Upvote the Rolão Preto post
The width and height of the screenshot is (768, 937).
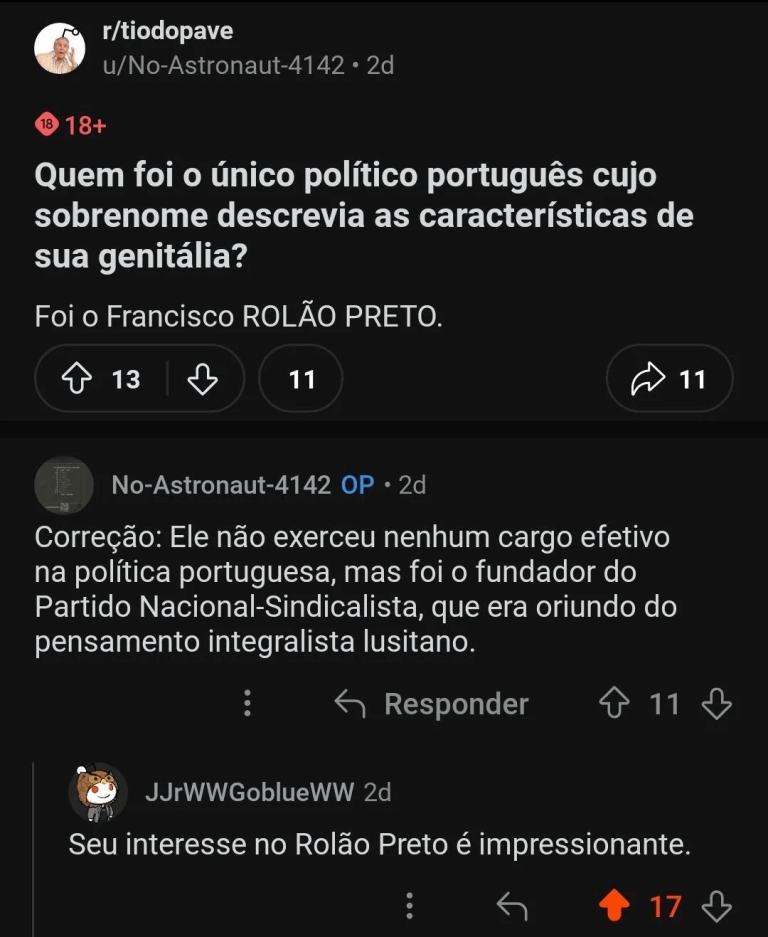[77, 379]
